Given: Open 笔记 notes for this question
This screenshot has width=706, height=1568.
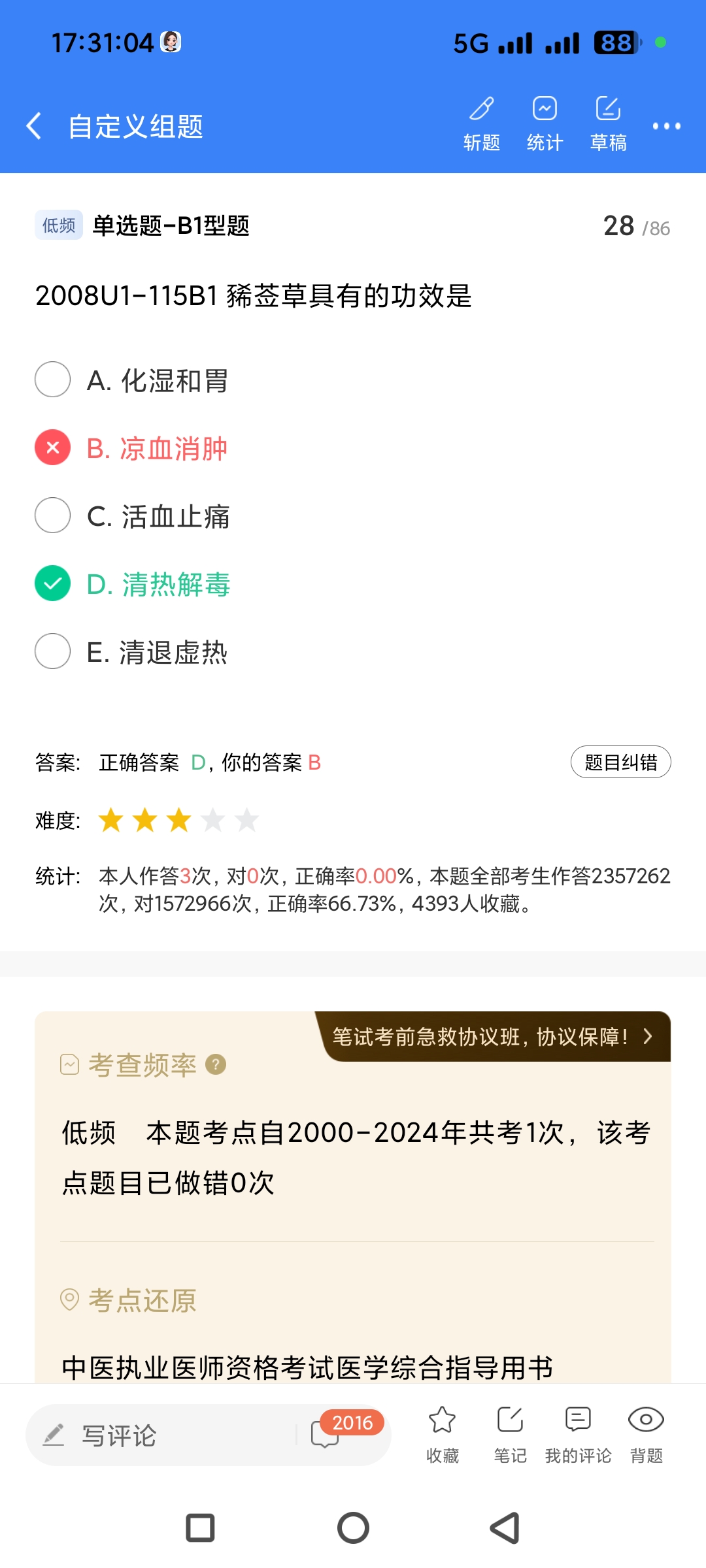Looking at the screenshot, I should (510, 1434).
